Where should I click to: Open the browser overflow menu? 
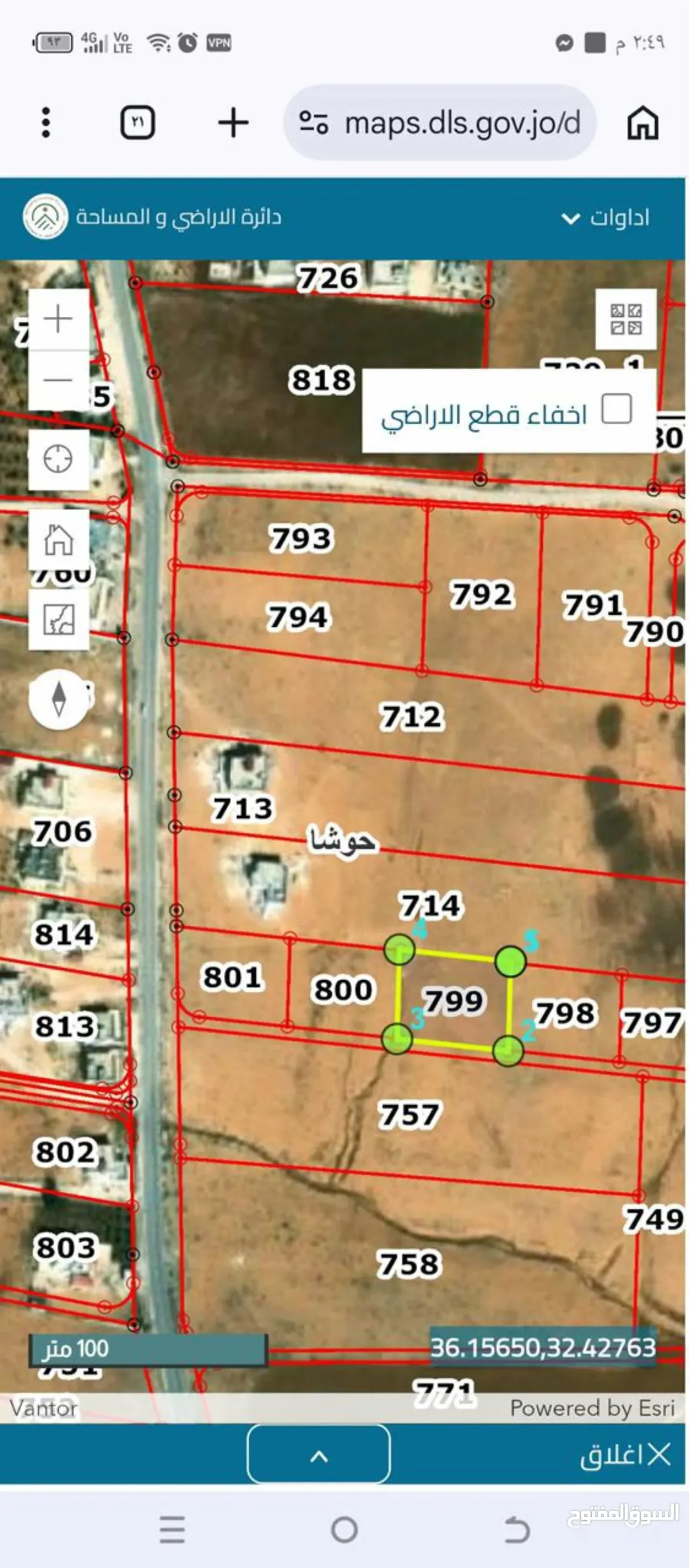point(45,122)
